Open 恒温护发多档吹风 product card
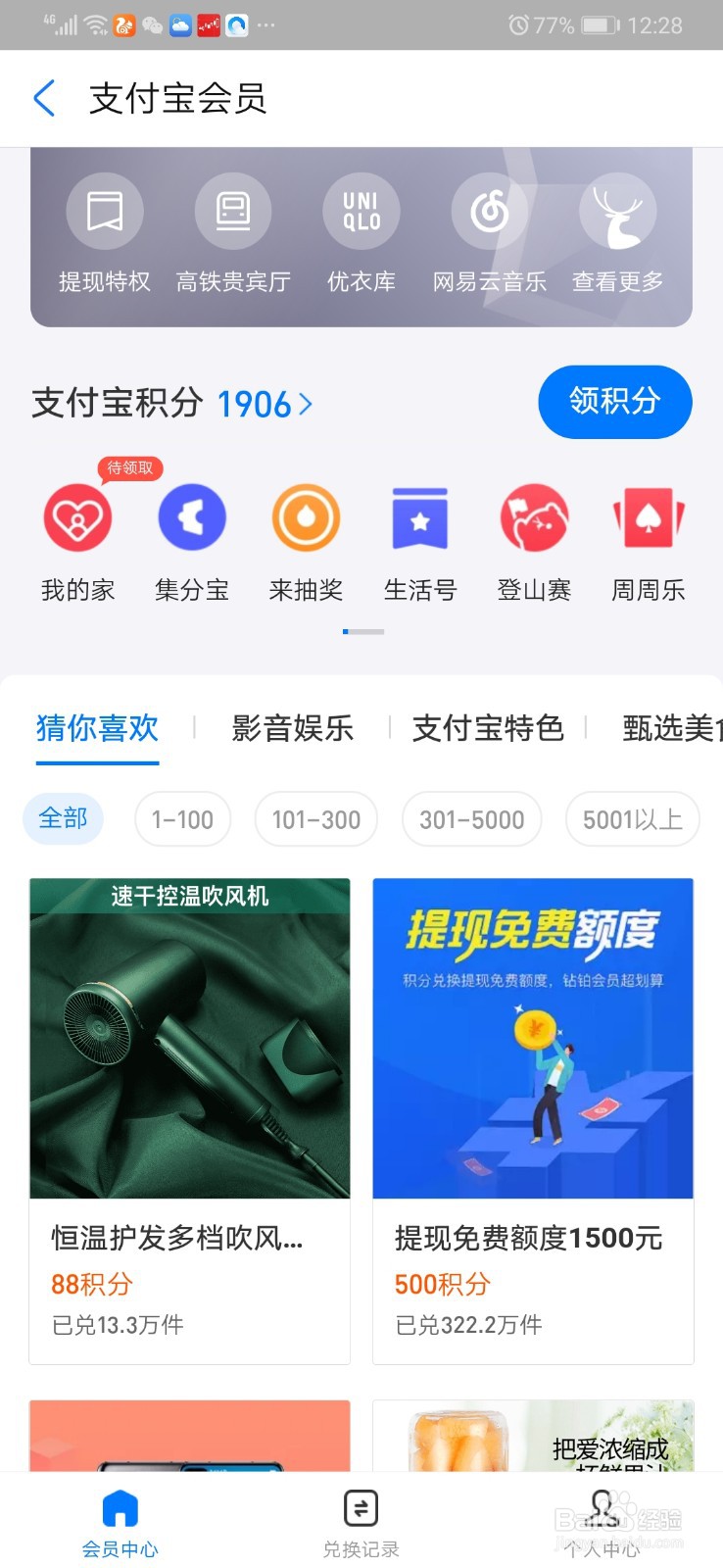The width and height of the screenshot is (723, 1568). pyautogui.click(x=190, y=1121)
